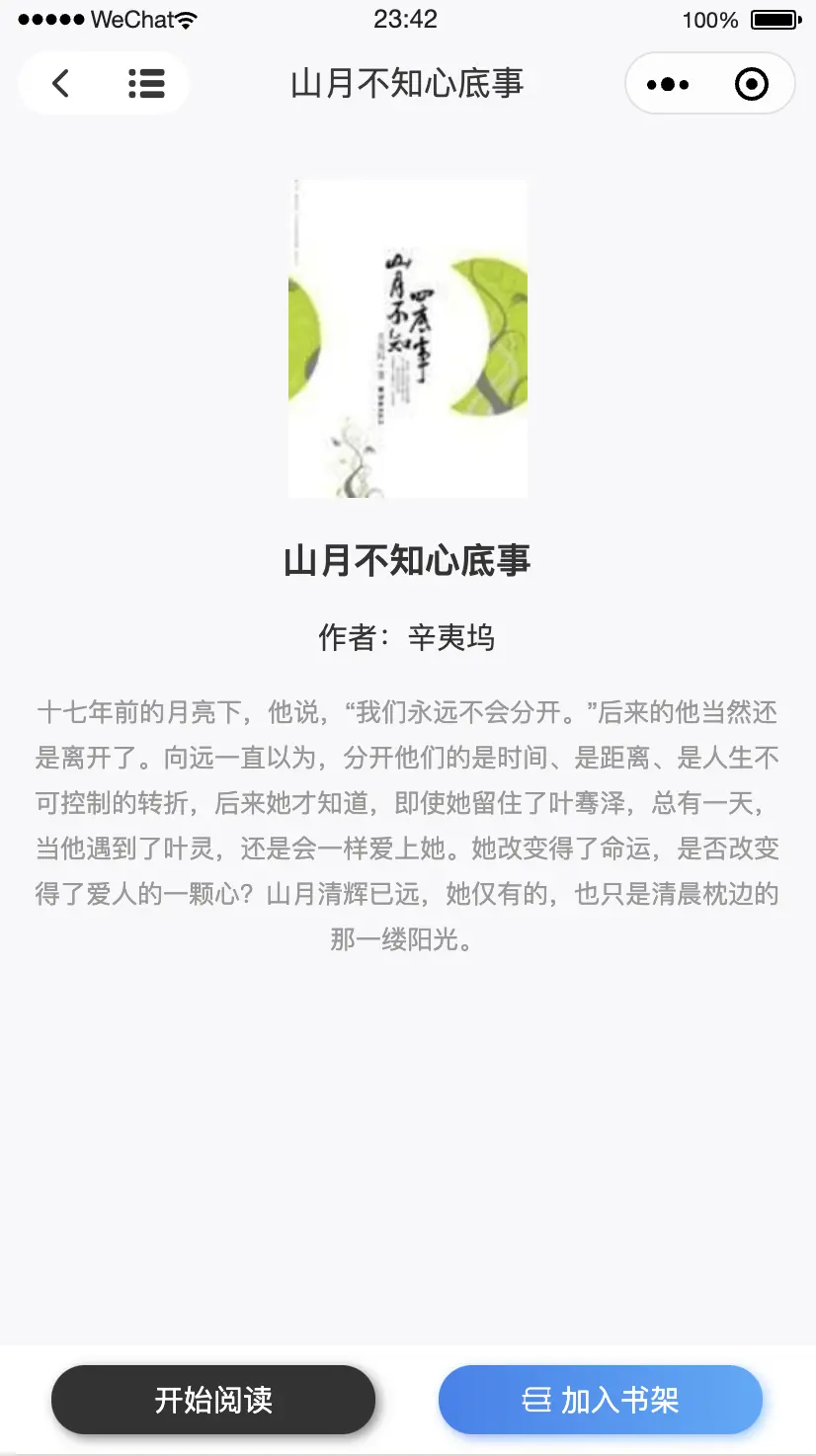Screen dimensions: 816x1456
Task: Close the mini program with the circle icon
Action: 752,84
